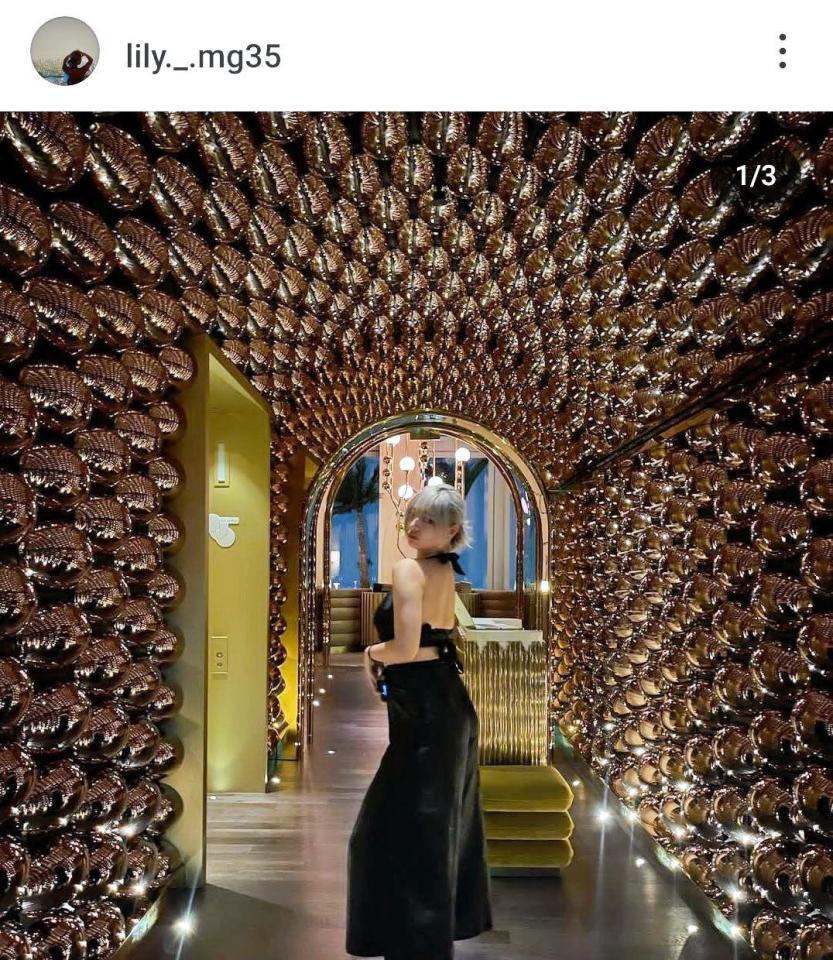Open the post photo in the carousel
The width and height of the screenshot is (833, 960).
click(x=416, y=535)
